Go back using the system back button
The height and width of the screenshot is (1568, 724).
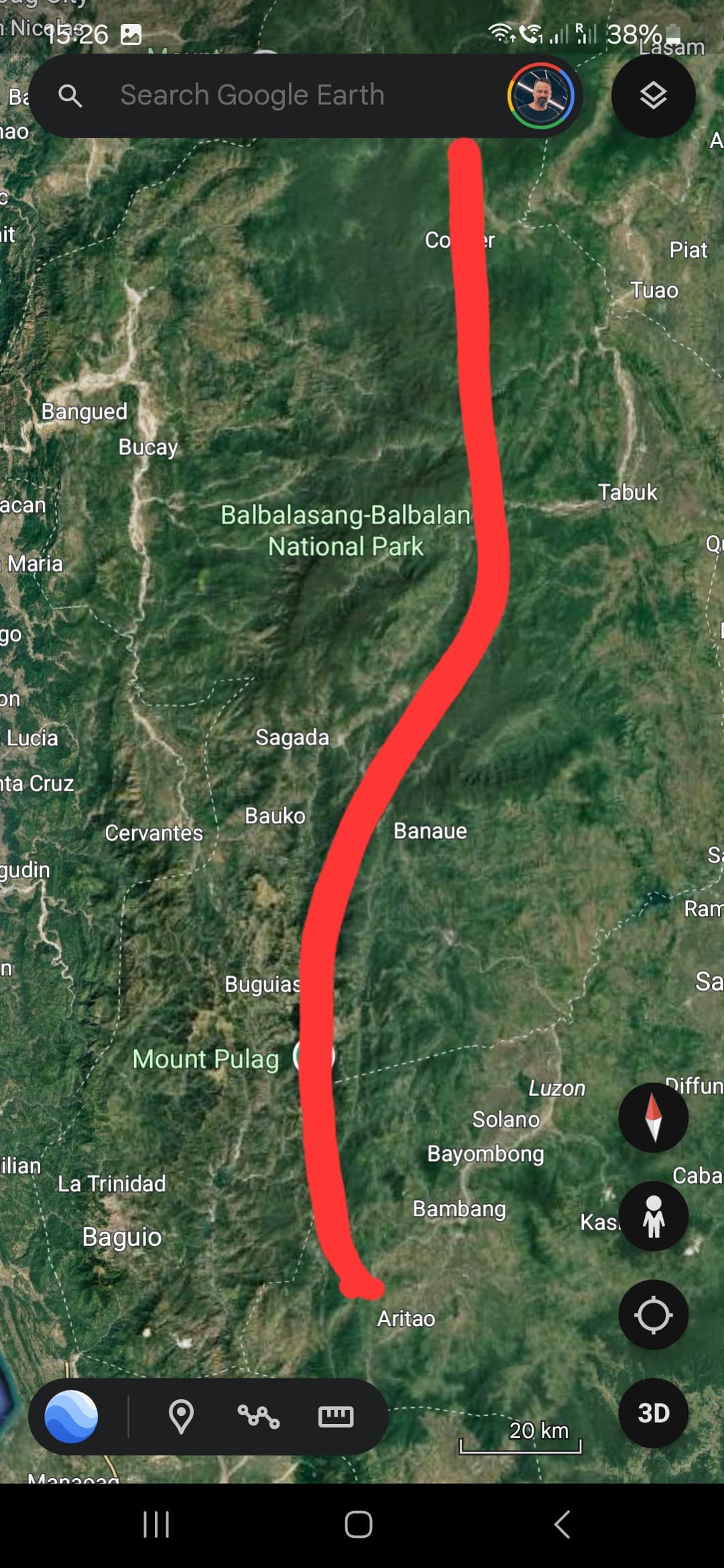[562, 1524]
